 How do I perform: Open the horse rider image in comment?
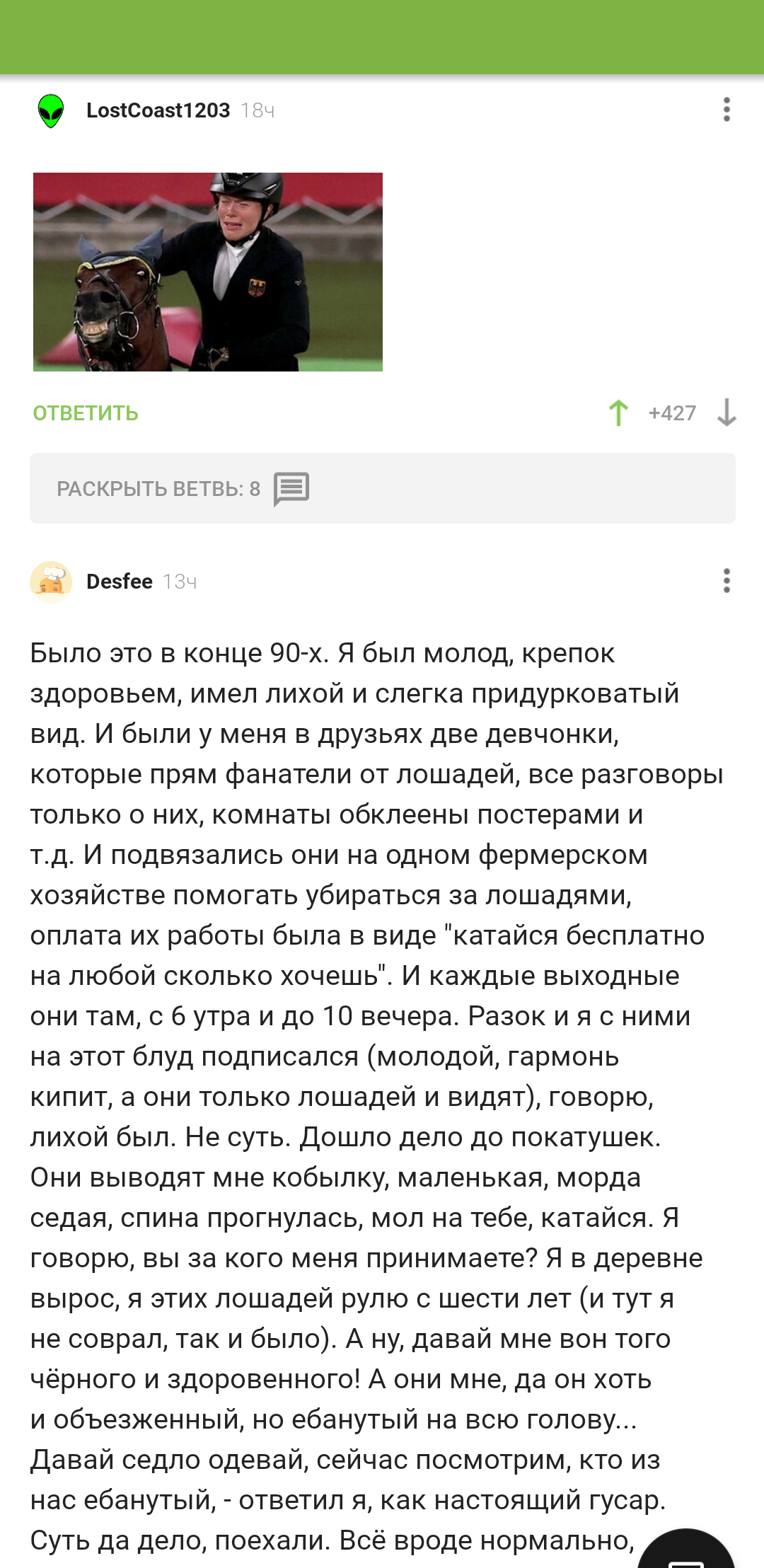point(208,272)
